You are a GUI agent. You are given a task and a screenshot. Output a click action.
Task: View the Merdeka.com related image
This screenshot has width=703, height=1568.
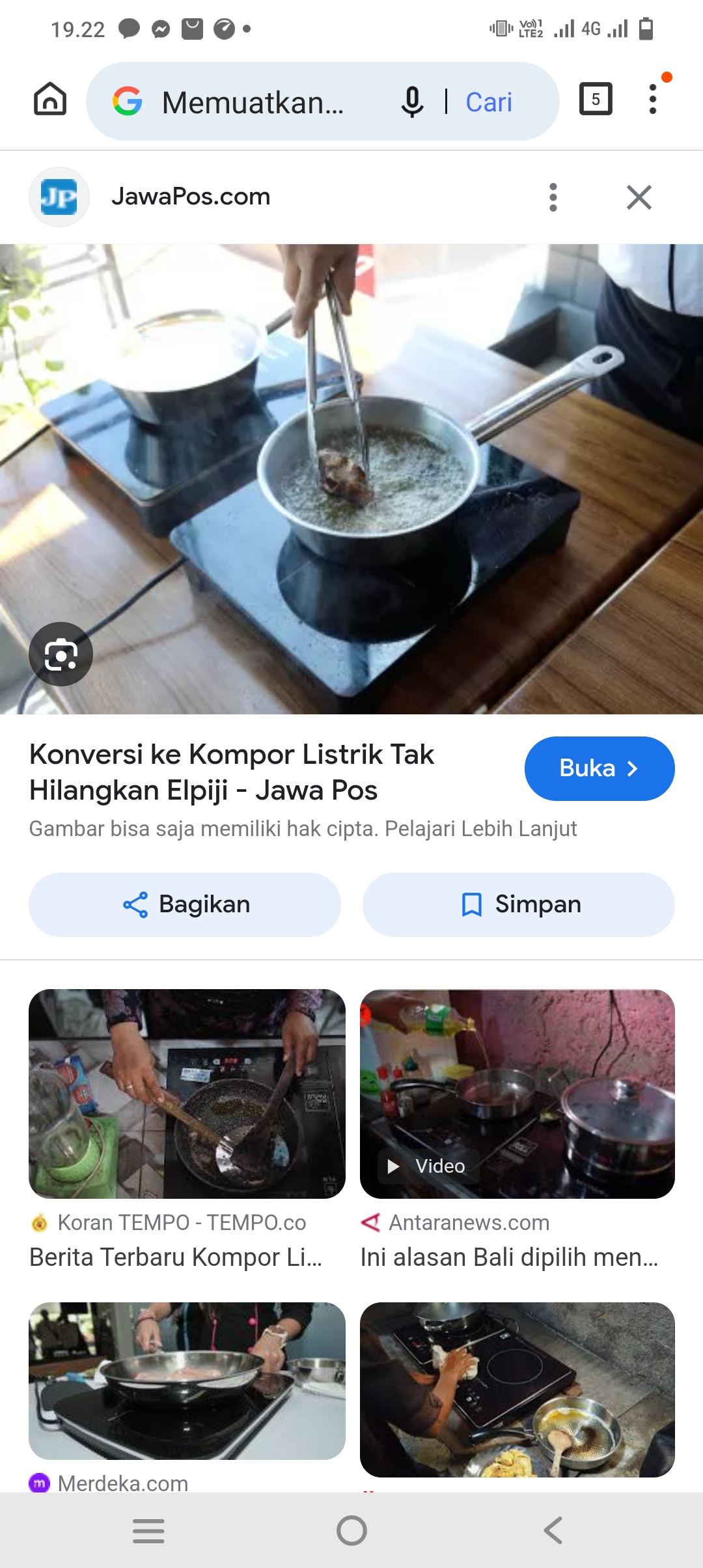pyautogui.click(x=187, y=1380)
